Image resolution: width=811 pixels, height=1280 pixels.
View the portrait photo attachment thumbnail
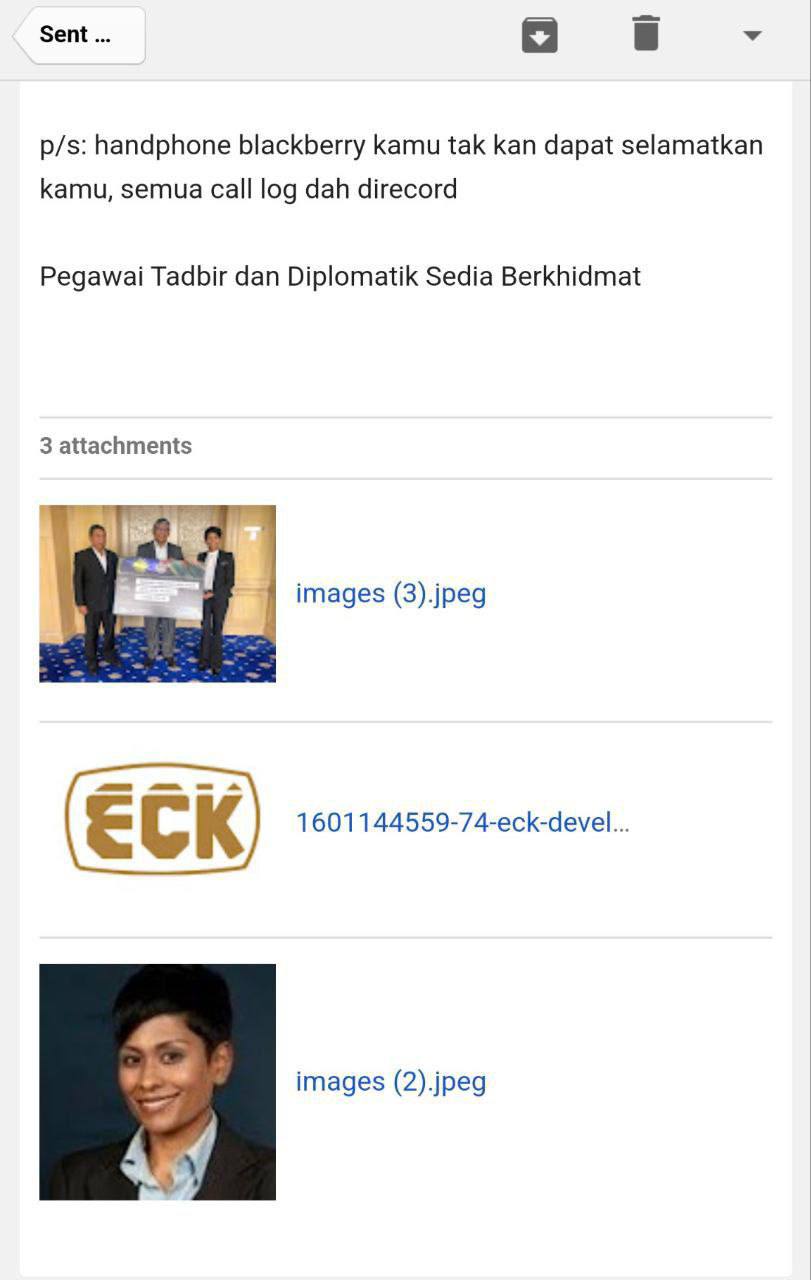click(157, 1081)
